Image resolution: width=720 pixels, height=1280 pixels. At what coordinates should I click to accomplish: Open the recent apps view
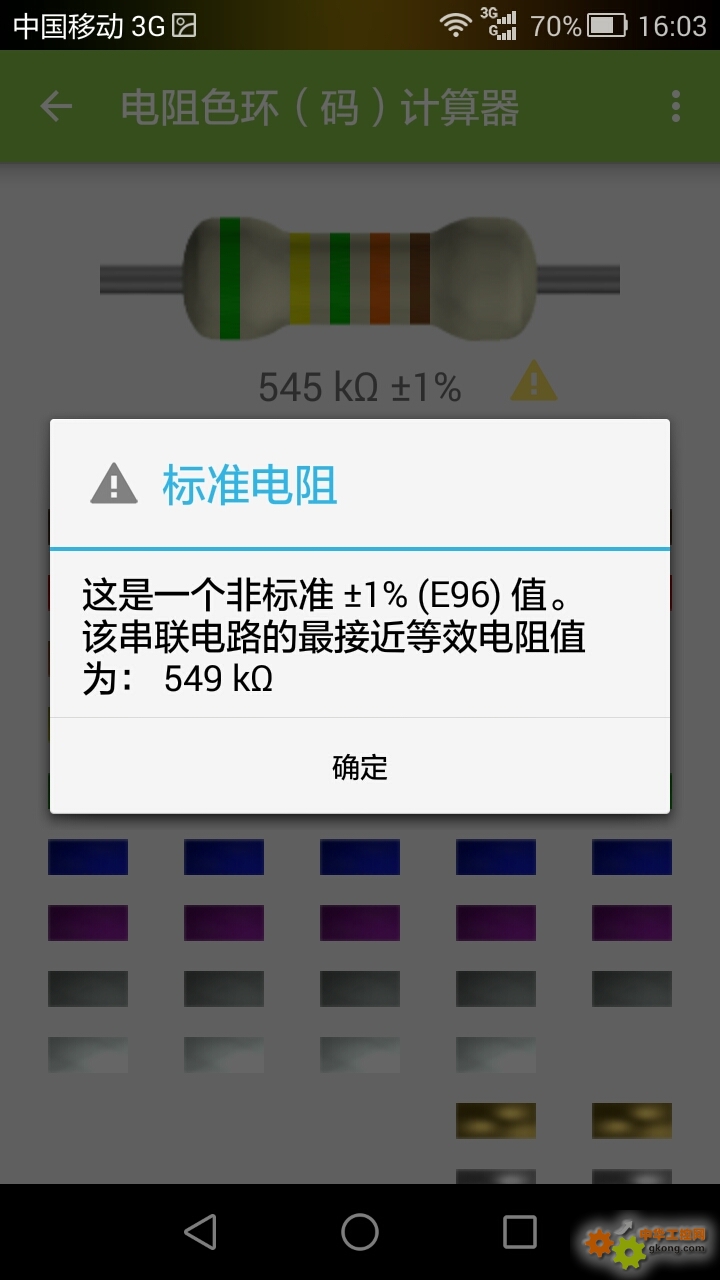(520, 1232)
